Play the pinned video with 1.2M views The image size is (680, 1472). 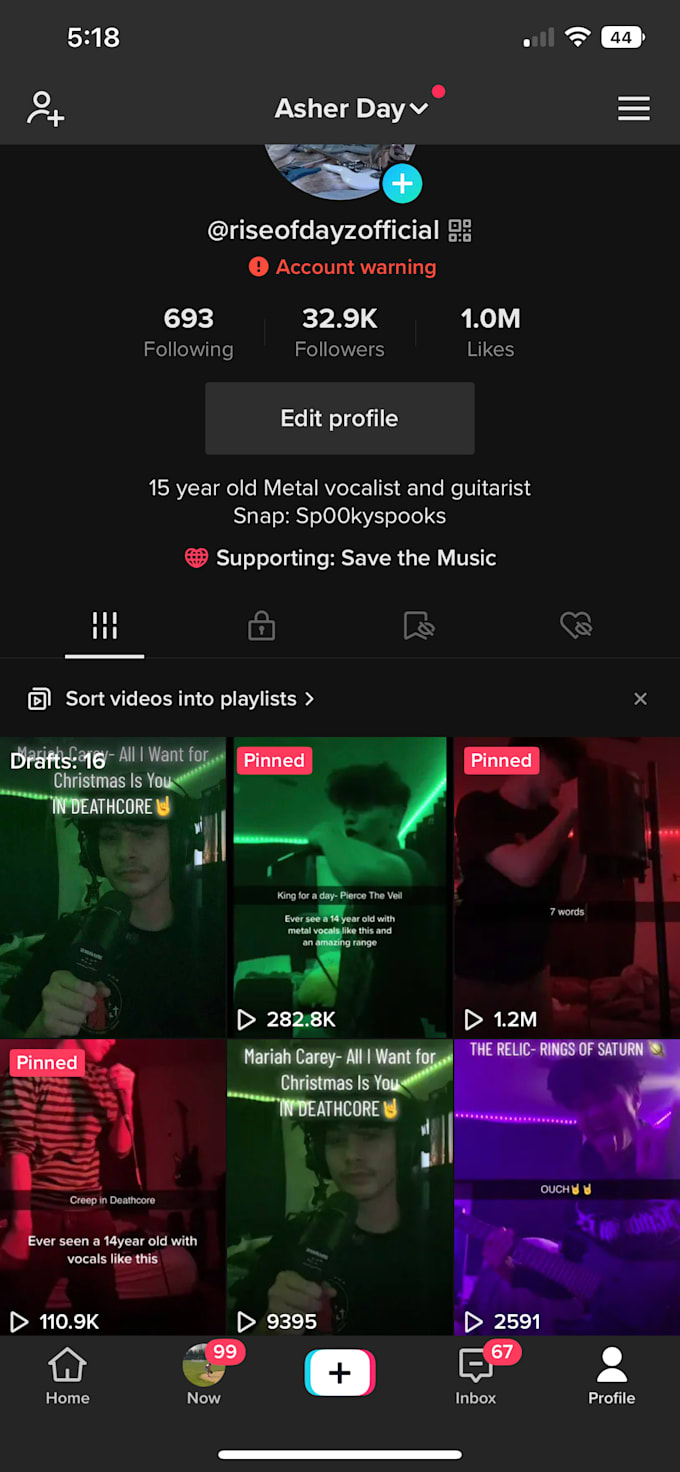click(566, 888)
